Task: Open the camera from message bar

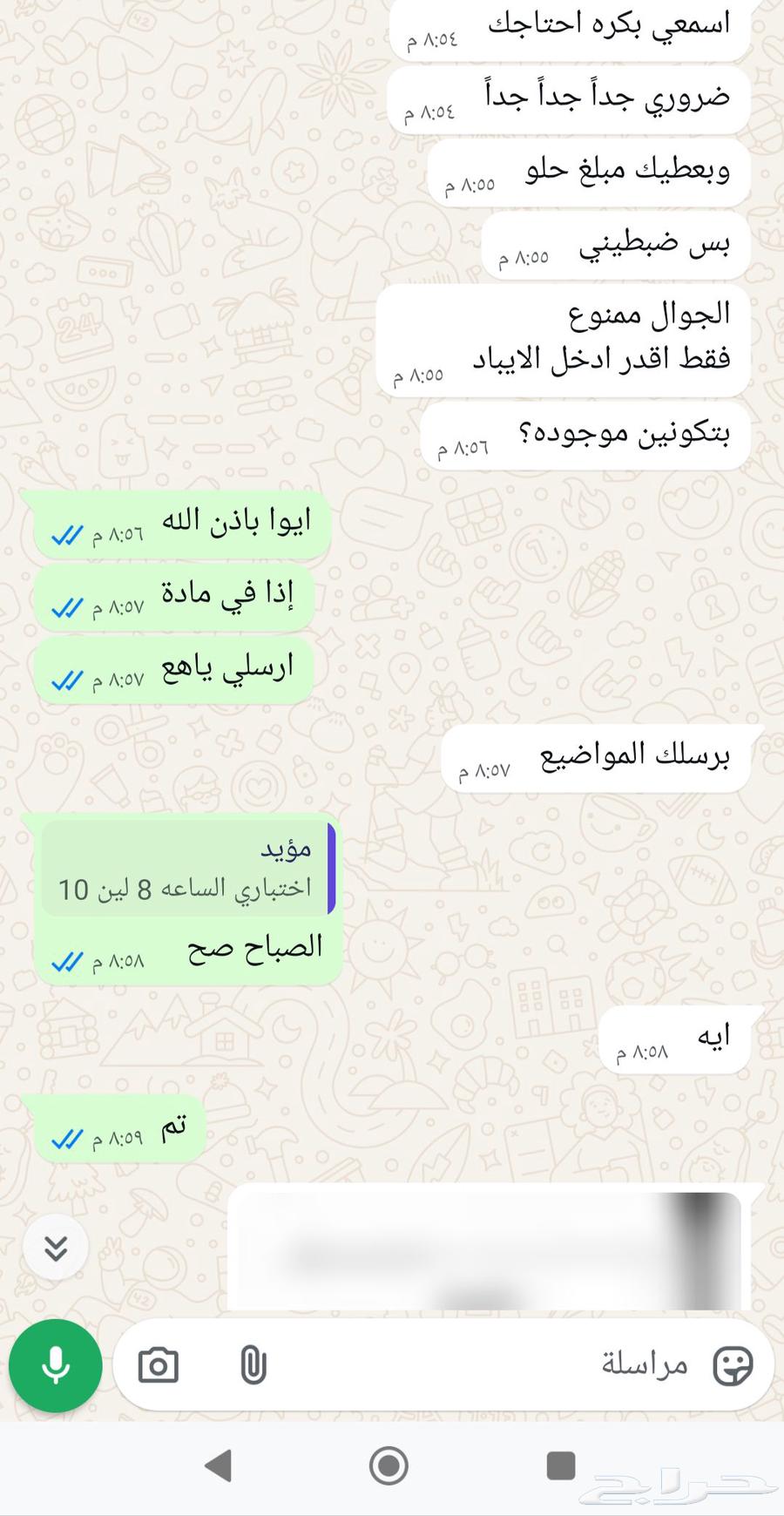Action: coord(159,1365)
